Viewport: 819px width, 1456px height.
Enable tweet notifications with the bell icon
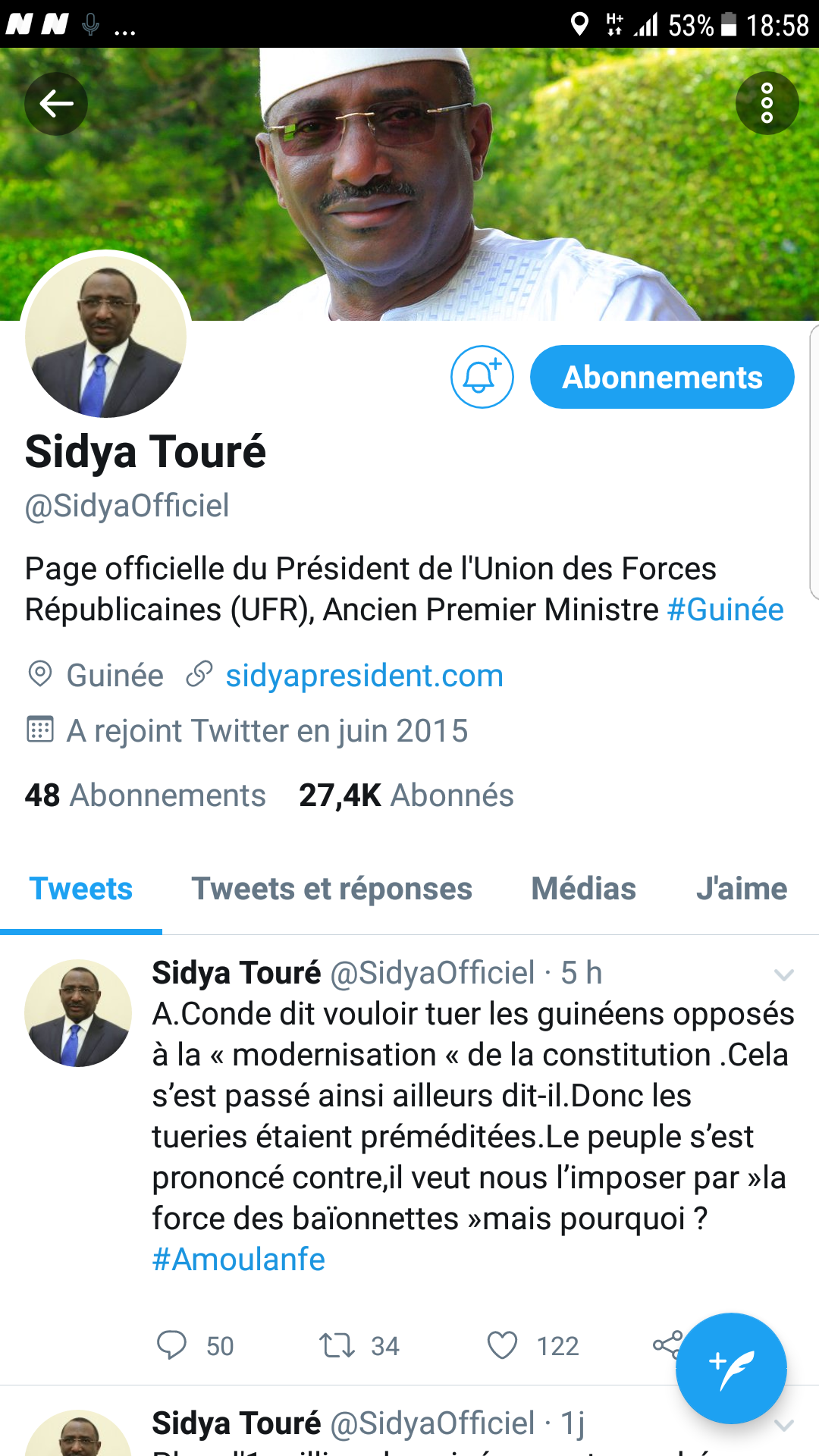tap(482, 377)
